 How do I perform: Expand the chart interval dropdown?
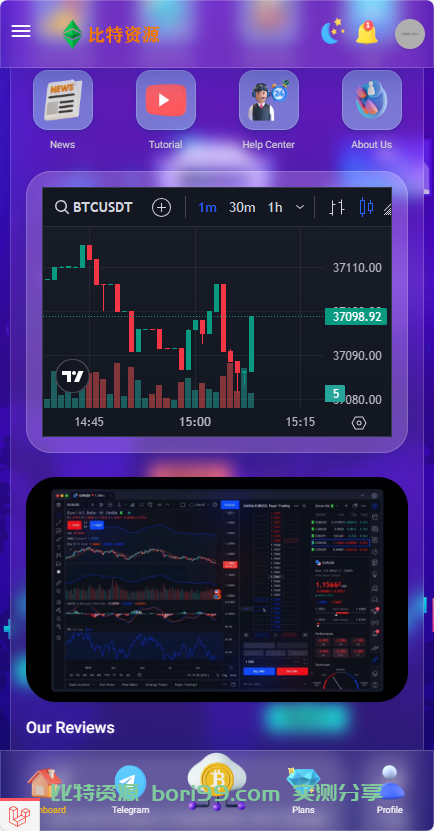click(300, 207)
